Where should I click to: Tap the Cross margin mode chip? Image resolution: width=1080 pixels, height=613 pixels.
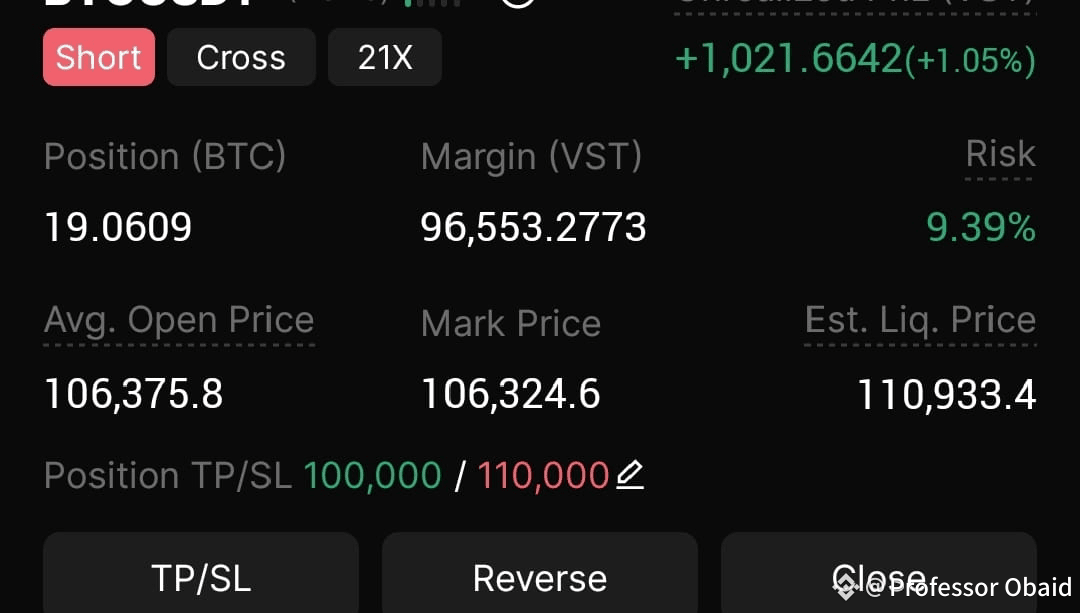[241, 57]
